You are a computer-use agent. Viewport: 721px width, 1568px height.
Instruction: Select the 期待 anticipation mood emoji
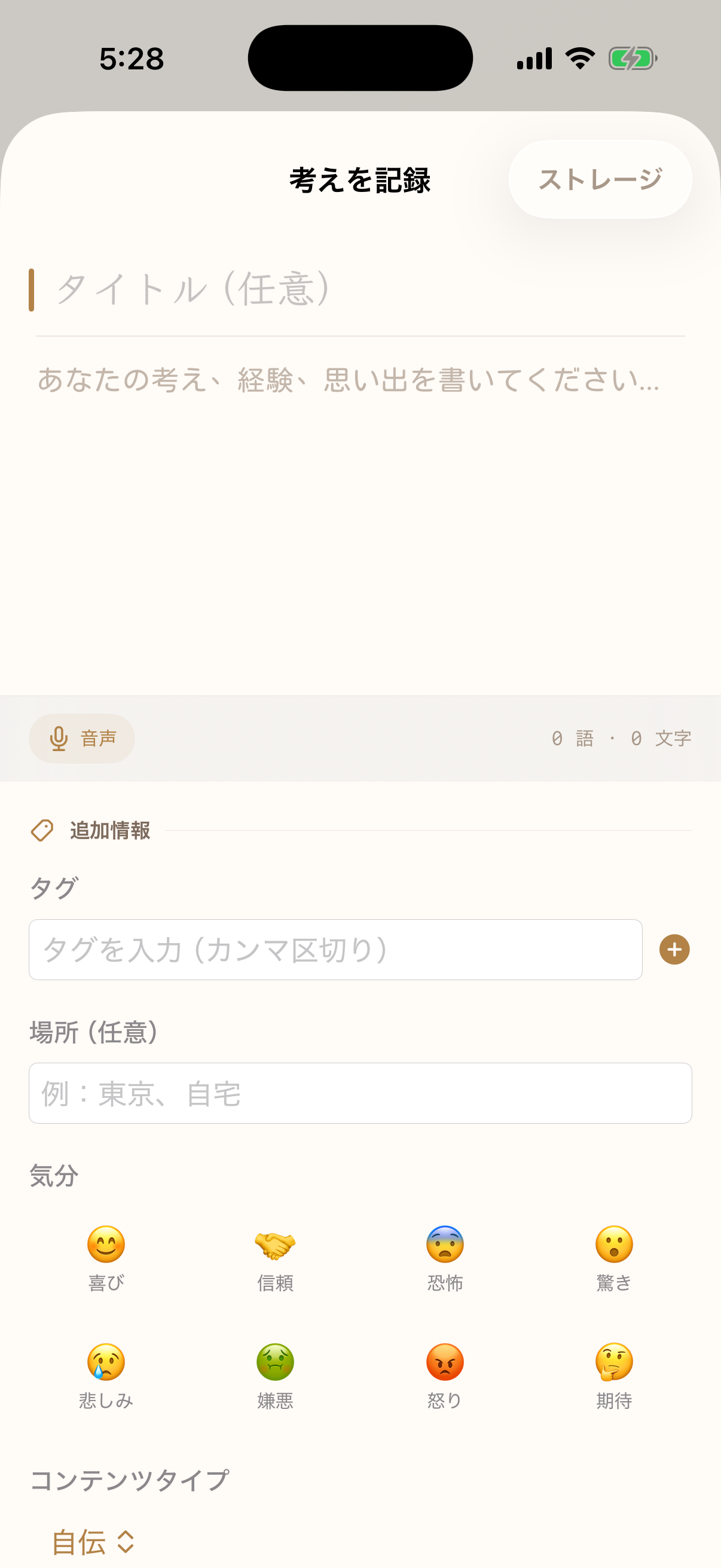tap(613, 1362)
